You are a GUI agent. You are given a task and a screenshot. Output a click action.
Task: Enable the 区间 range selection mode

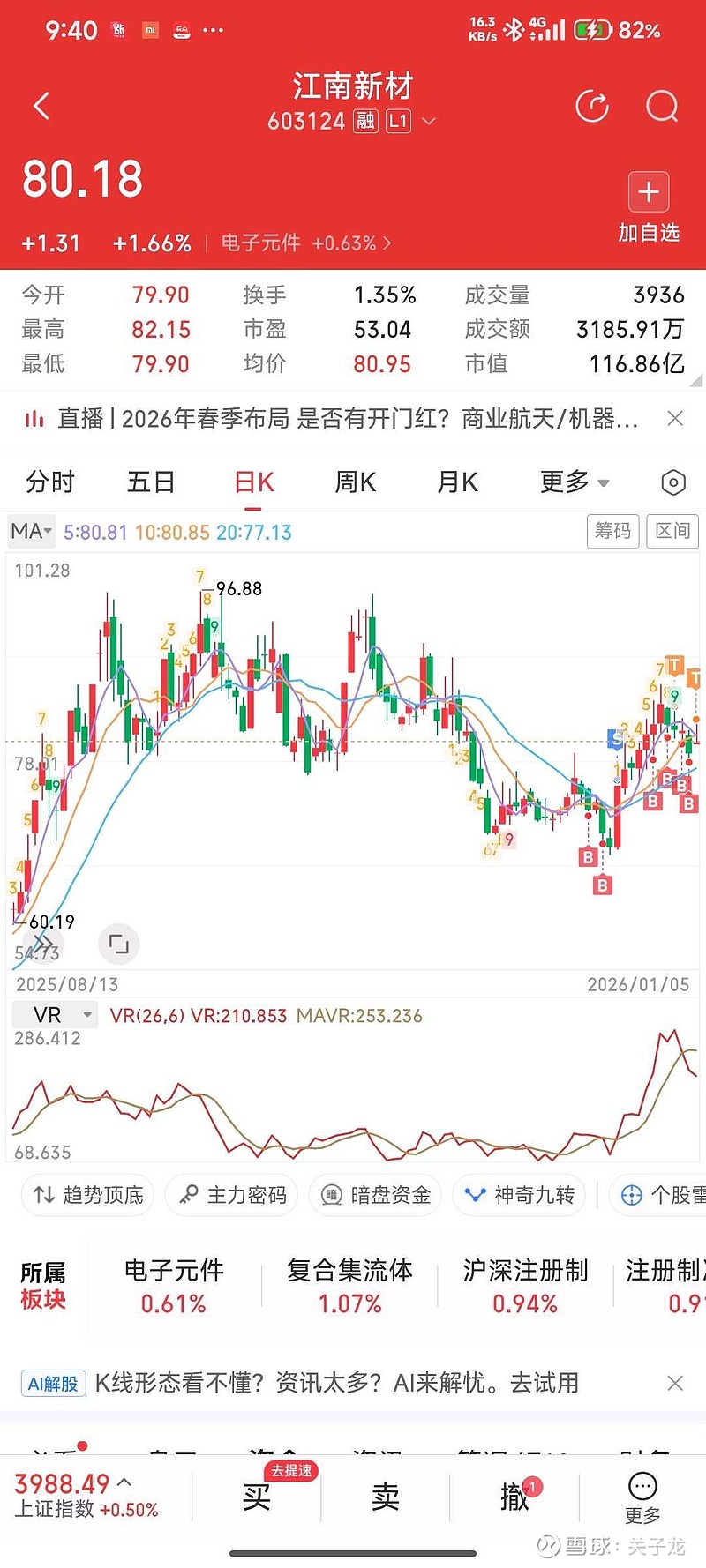pyautogui.click(x=672, y=532)
